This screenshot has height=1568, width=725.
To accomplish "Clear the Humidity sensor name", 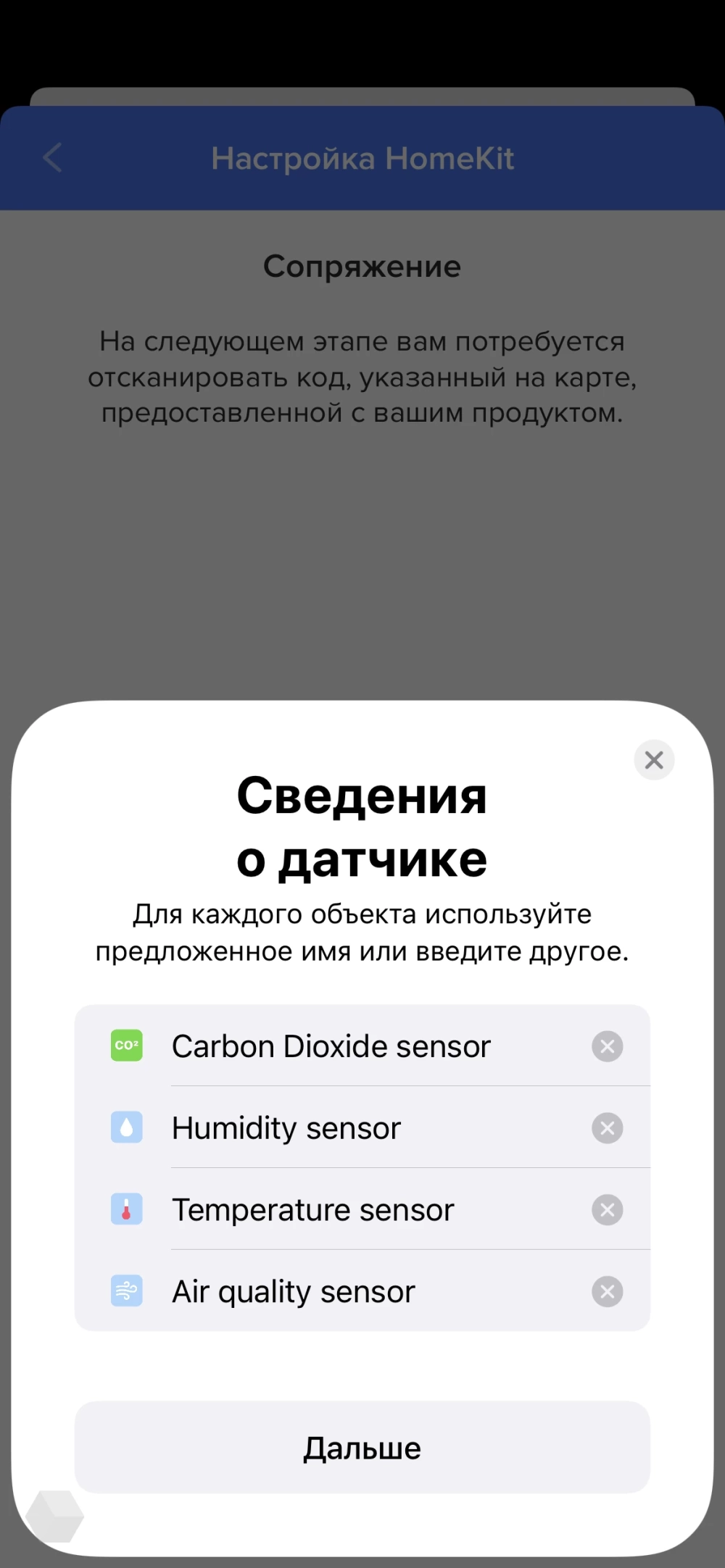I will (608, 1128).
